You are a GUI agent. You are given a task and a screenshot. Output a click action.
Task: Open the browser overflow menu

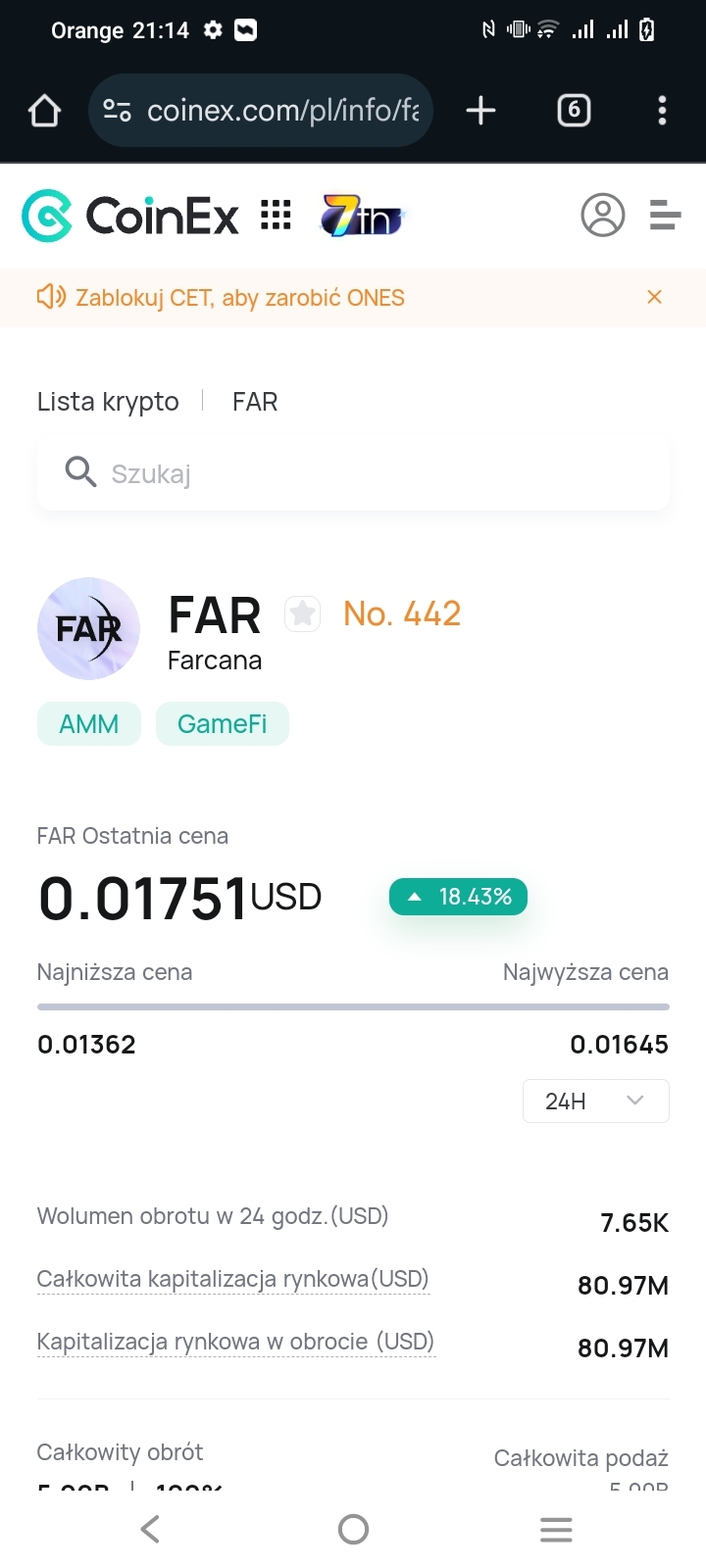(662, 111)
